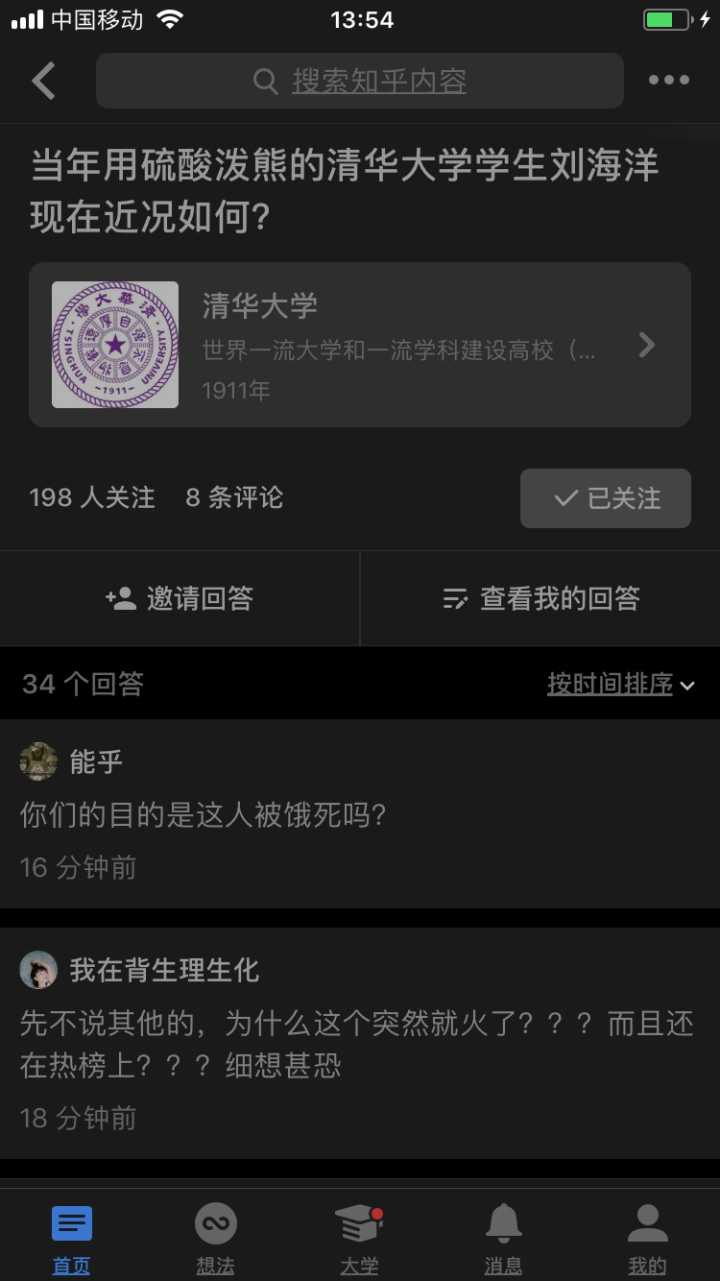Switch to the 首页 home tab
This screenshot has width=720, height=1281.
coord(71,1222)
